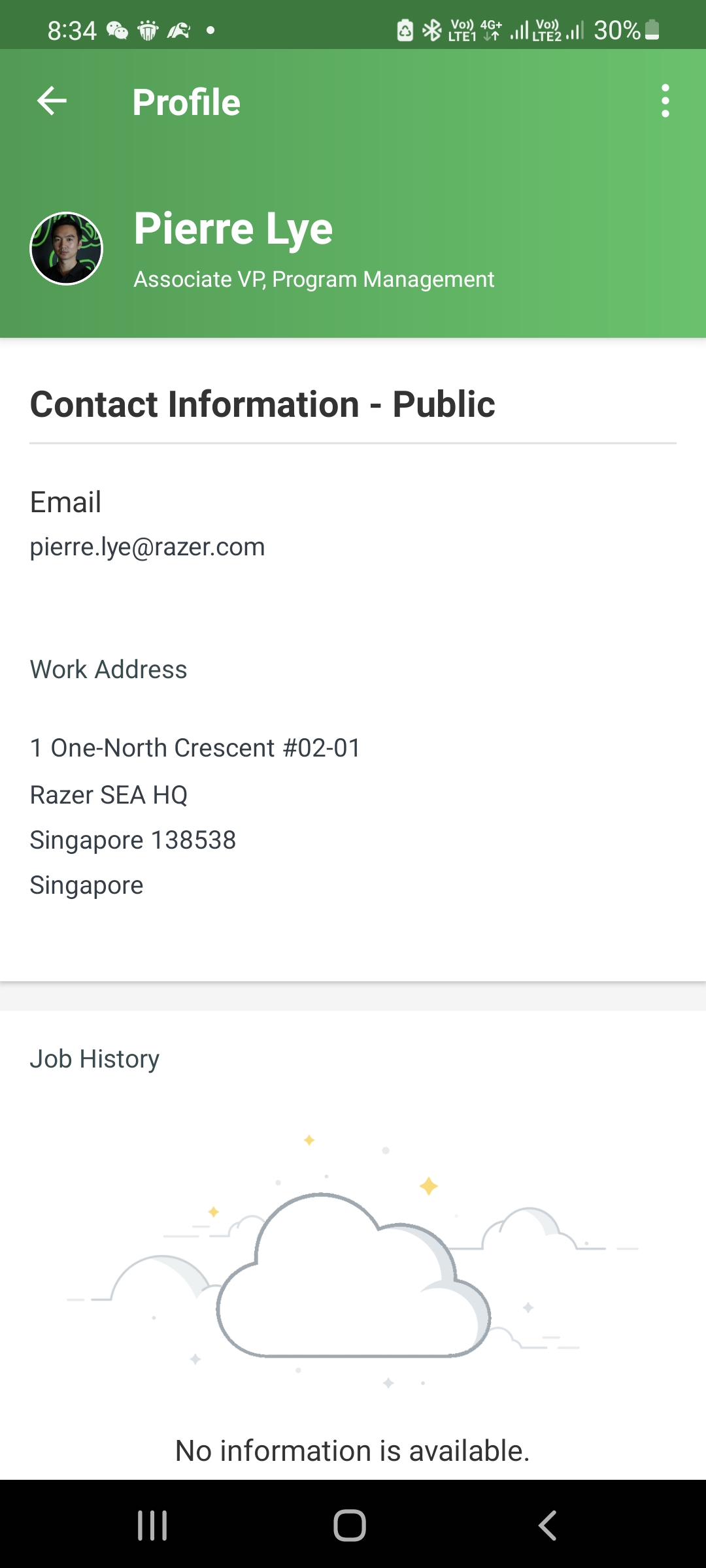Open recent apps from navigation bar
Image resolution: width=706 pixels, height=1568 pixels.
click(152, 1526)
